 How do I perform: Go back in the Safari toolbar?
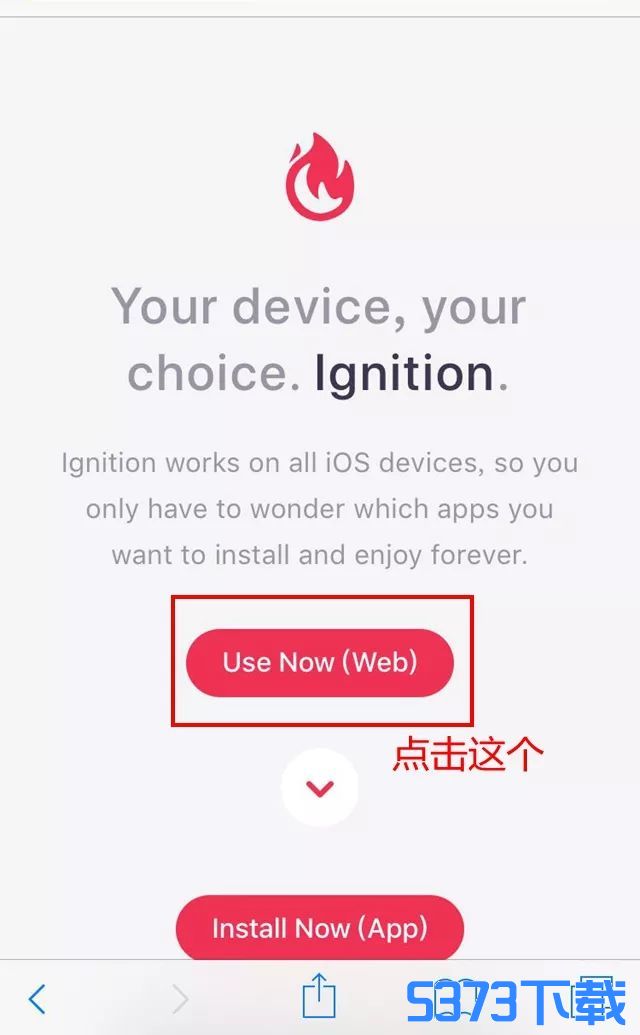pyautogui.click(x=38, y=999)
